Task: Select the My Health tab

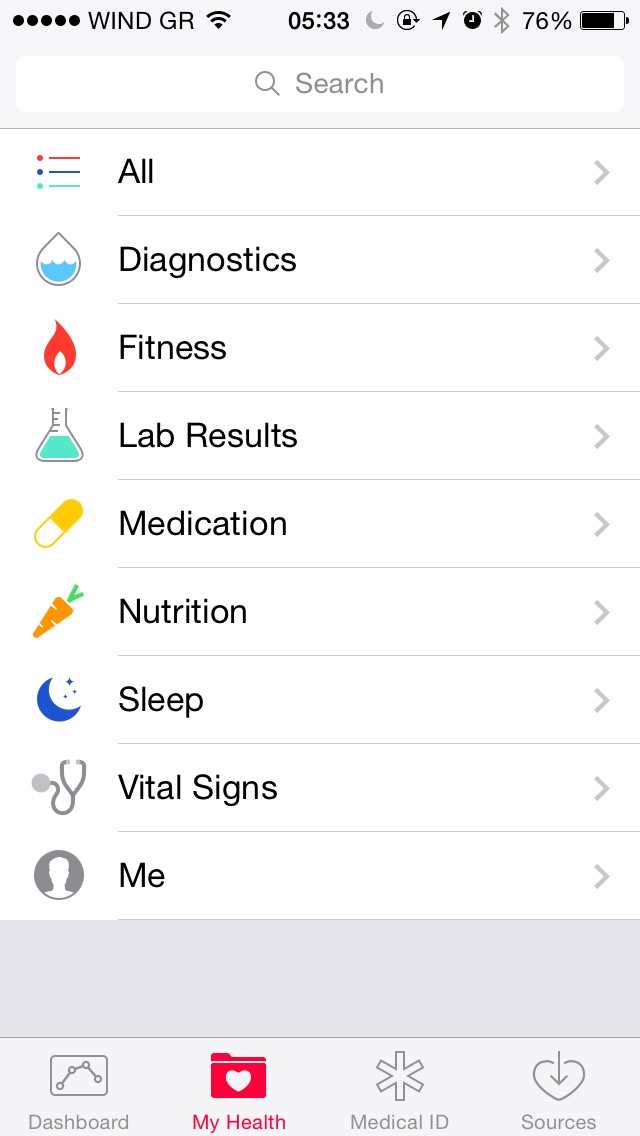Action: pos(239,1090)
